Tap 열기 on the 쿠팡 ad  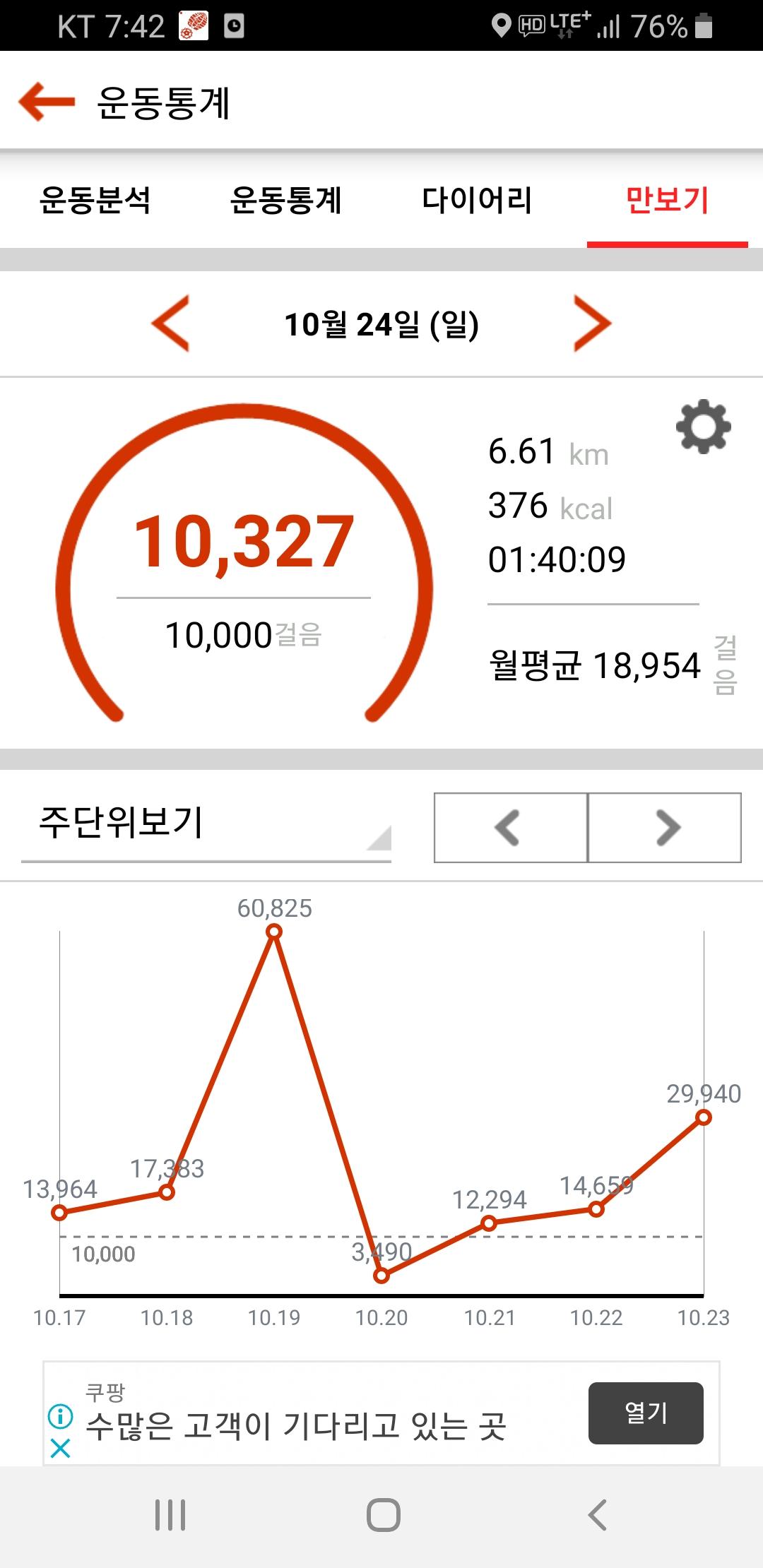click(646, 1413)
